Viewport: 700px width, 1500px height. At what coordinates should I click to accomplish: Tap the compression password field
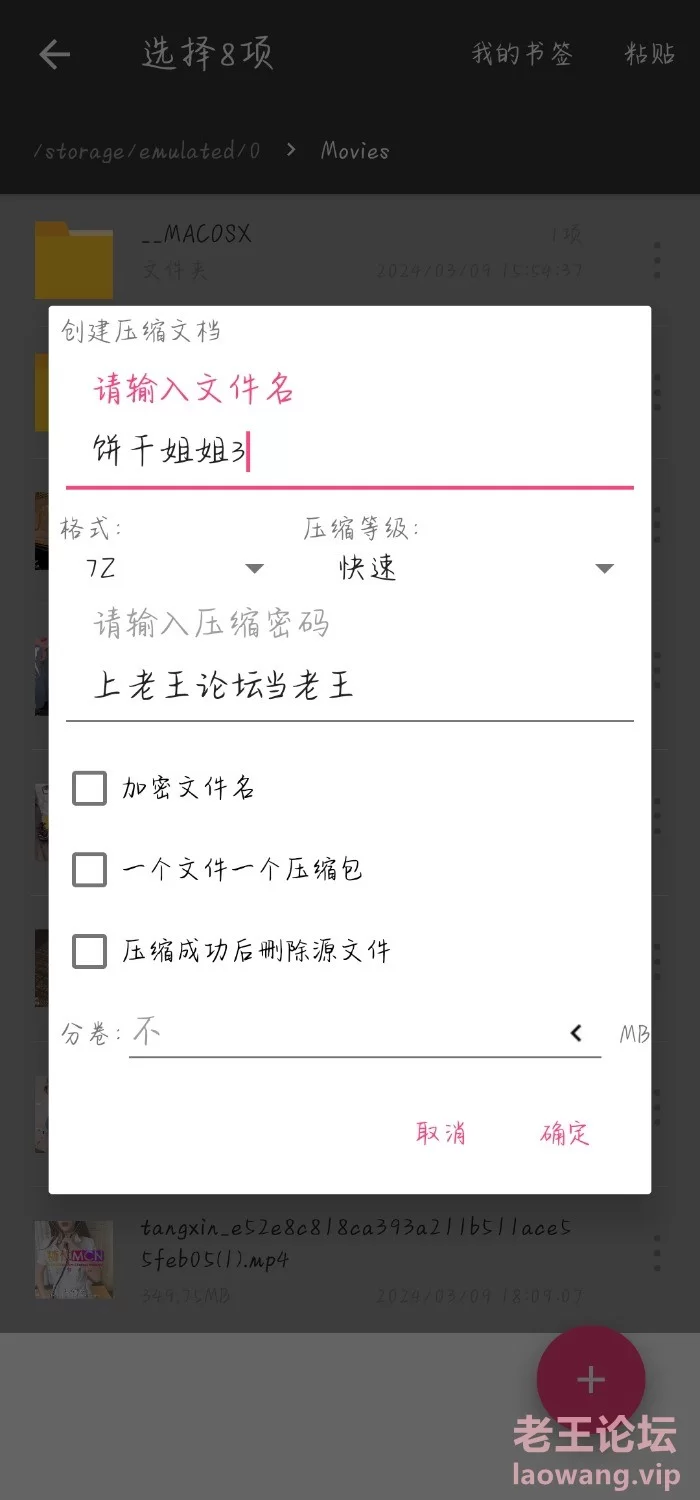[348, 686]
